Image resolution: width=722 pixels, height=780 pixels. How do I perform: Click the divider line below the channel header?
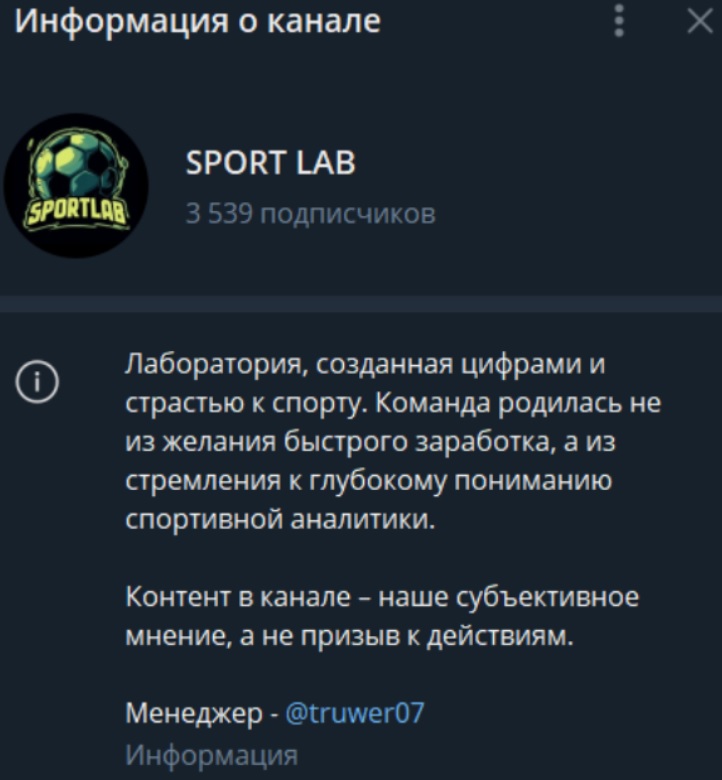361,295
